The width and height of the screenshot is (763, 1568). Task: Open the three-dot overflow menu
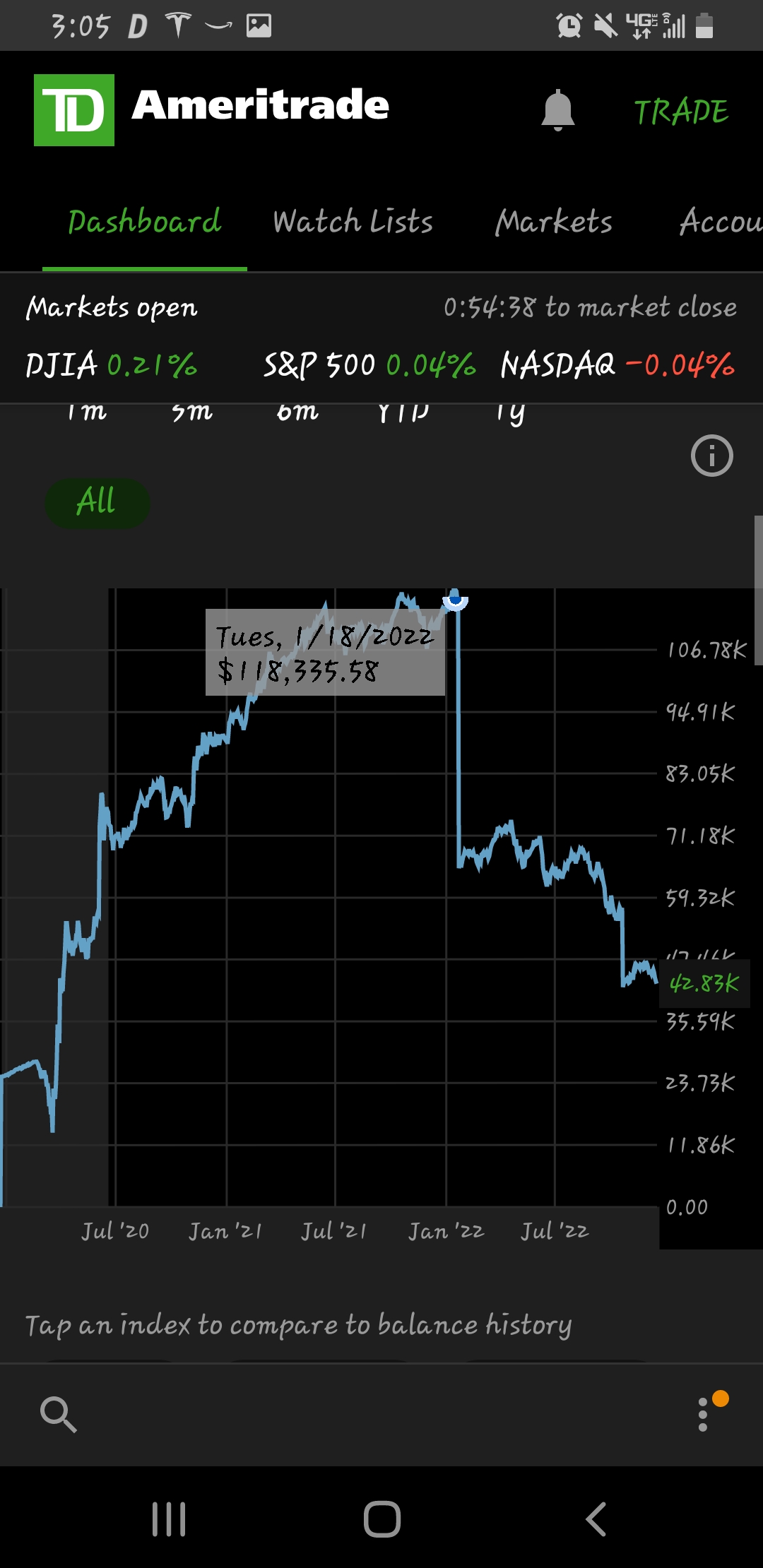704,1414
